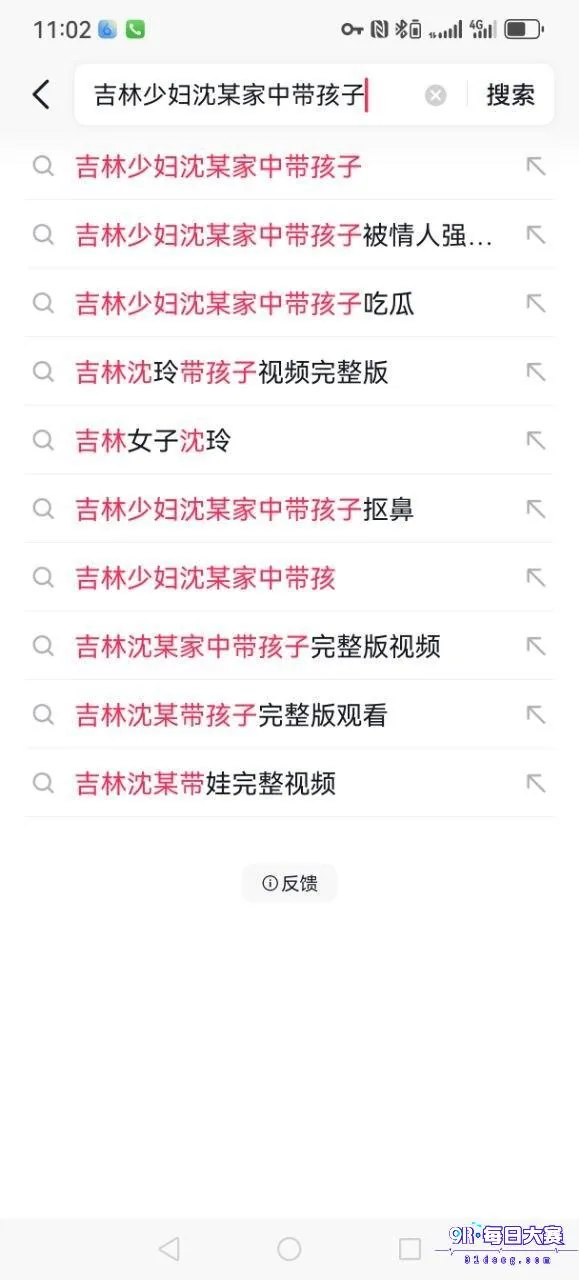Viewport: 579px width, 1280px height.
Task: Tap the system home button
Action: click(x=289, y=1248)
